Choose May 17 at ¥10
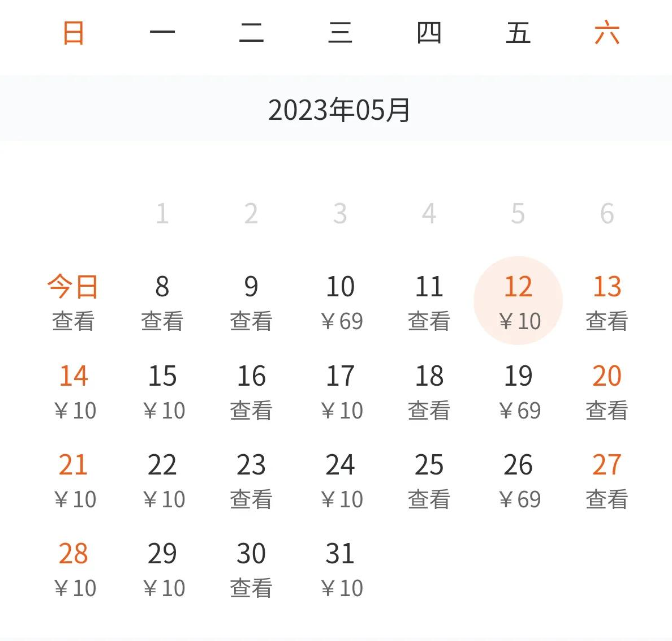This screenshot has width=672, height=641. pyautogui.click(x=340, y=390)
